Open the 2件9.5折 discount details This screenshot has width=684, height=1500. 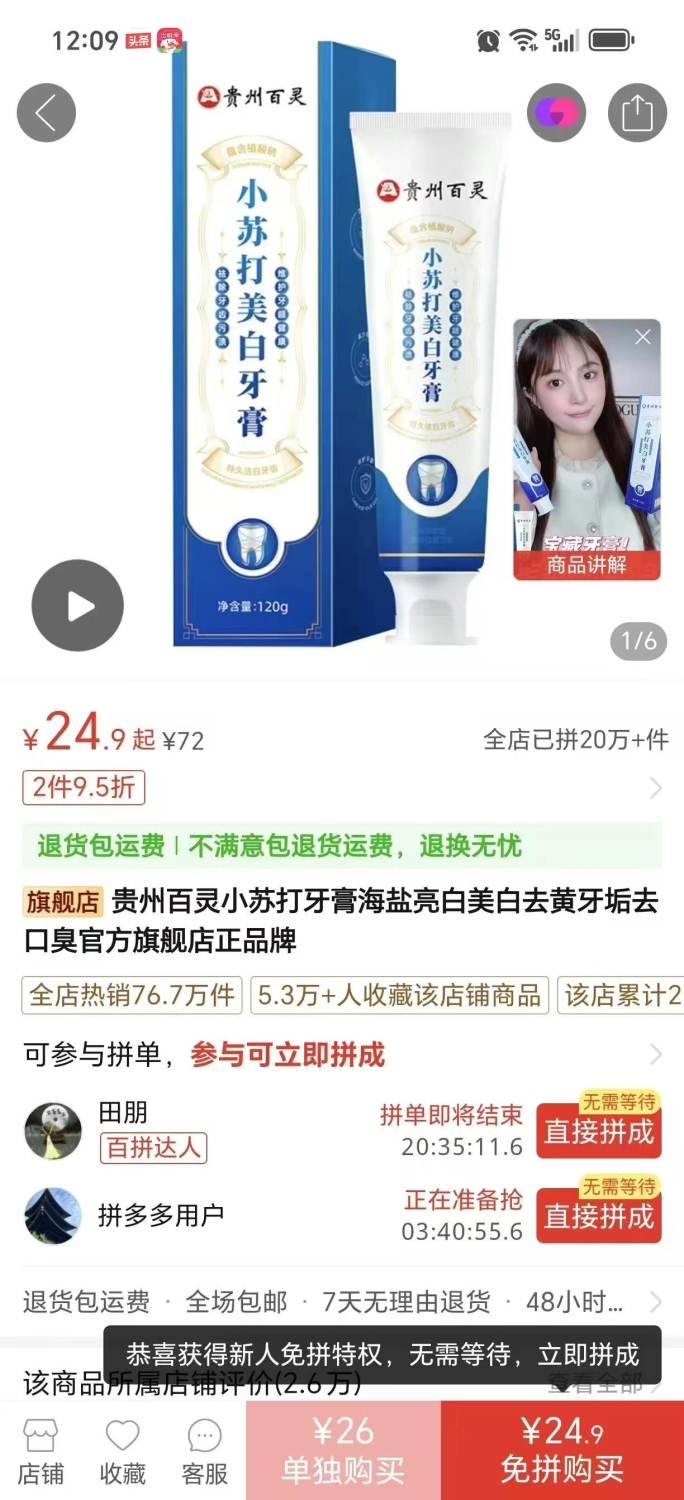(x=84, y=787)
